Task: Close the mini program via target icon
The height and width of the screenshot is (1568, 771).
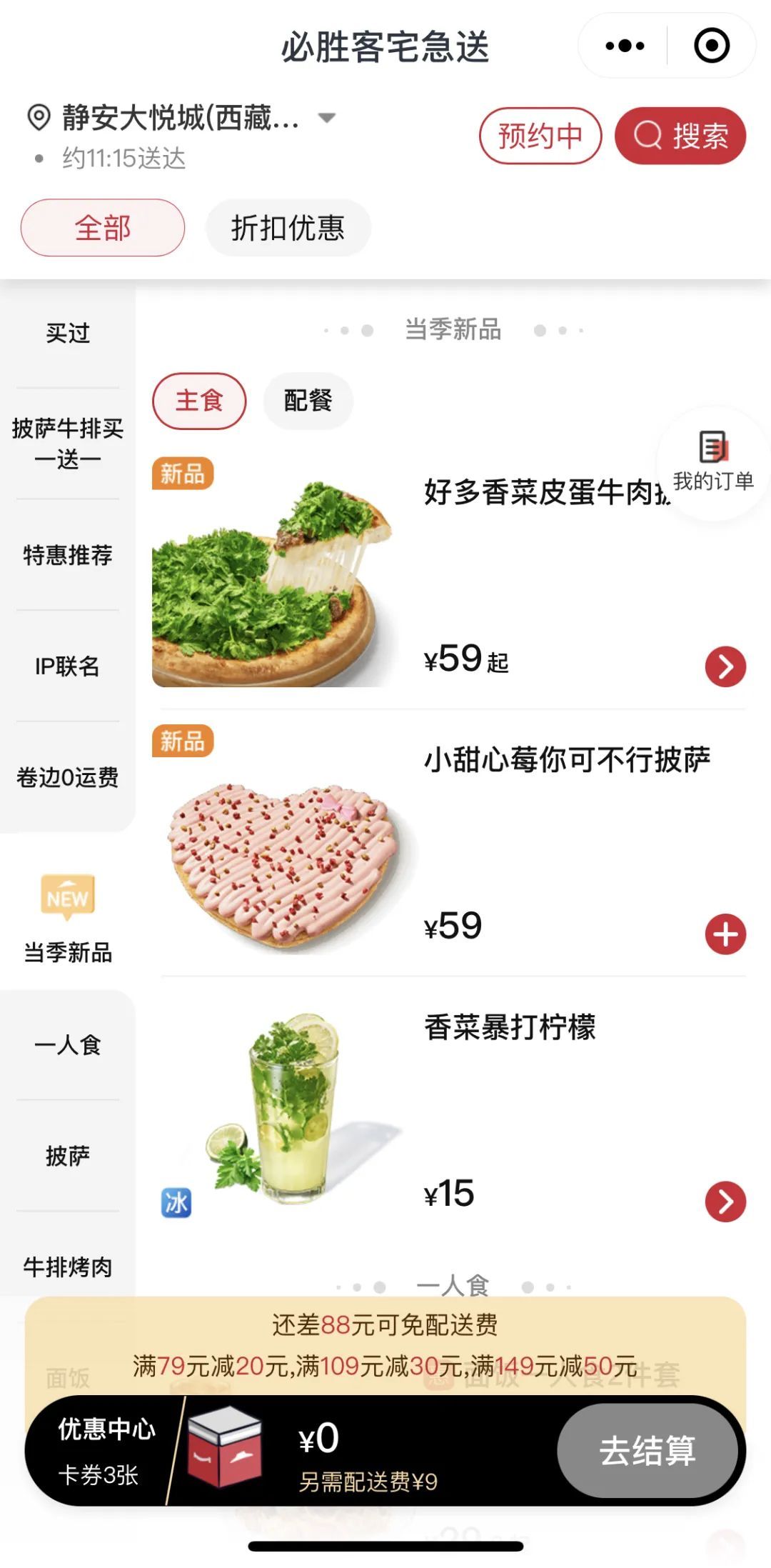Action: [x=712, y=46]
